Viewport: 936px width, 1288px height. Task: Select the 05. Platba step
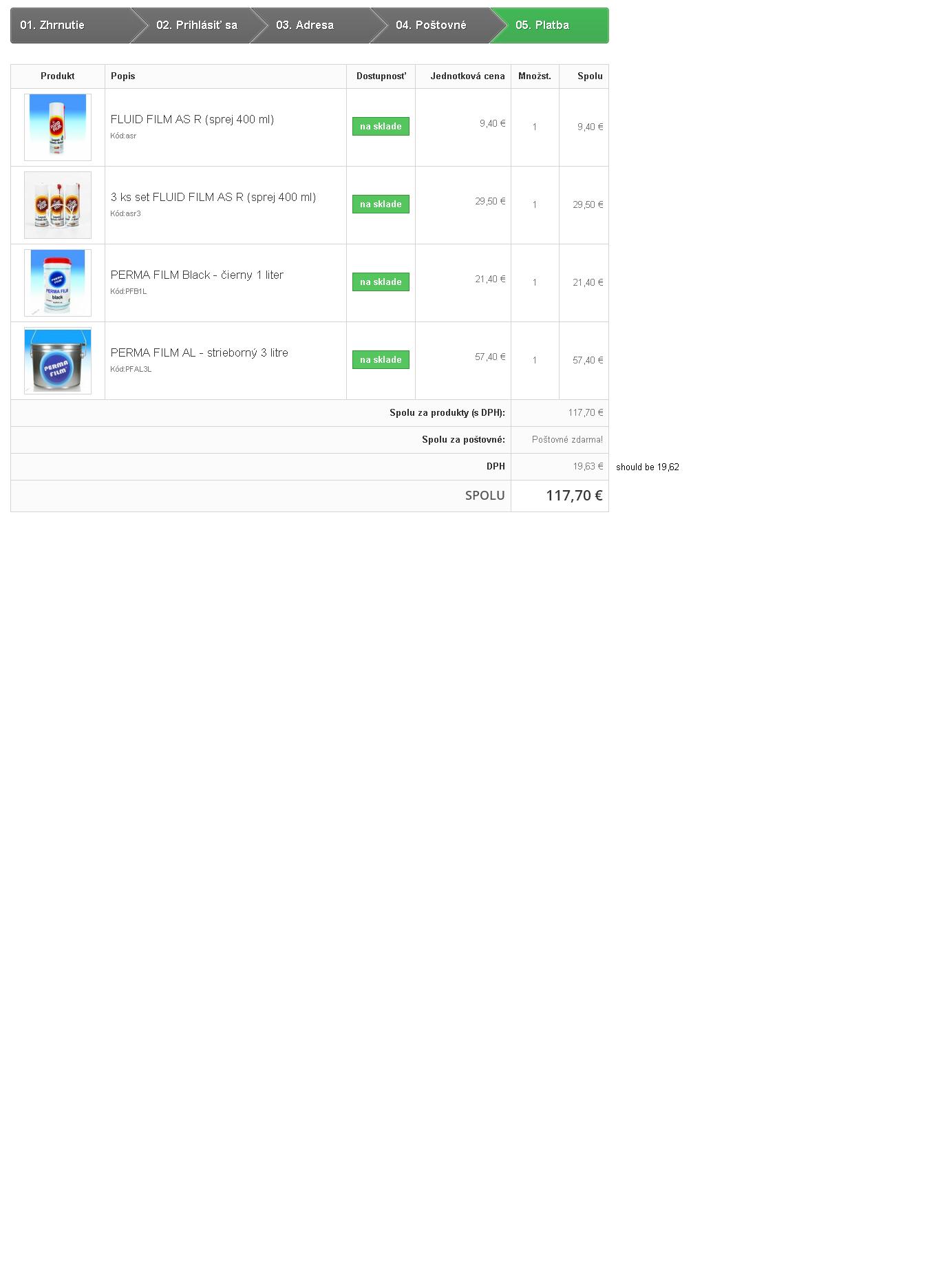(542, 25)
